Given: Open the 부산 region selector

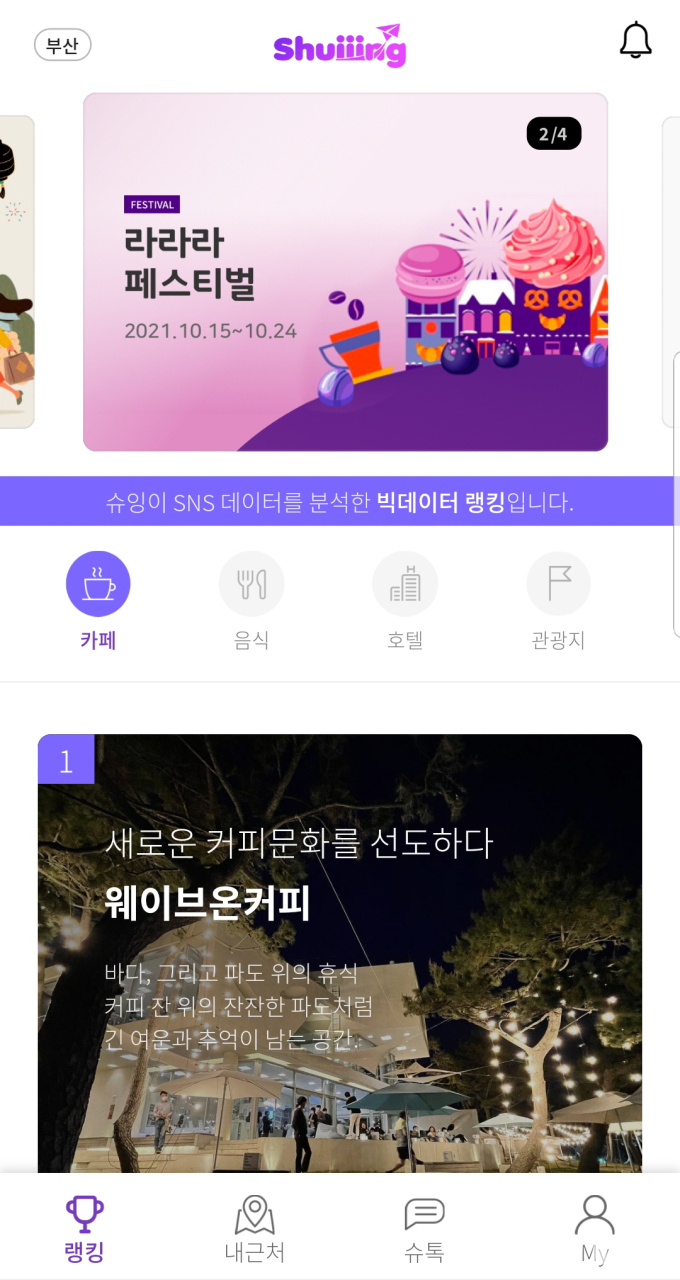Looking at the screenshot, I should [63, 46].
